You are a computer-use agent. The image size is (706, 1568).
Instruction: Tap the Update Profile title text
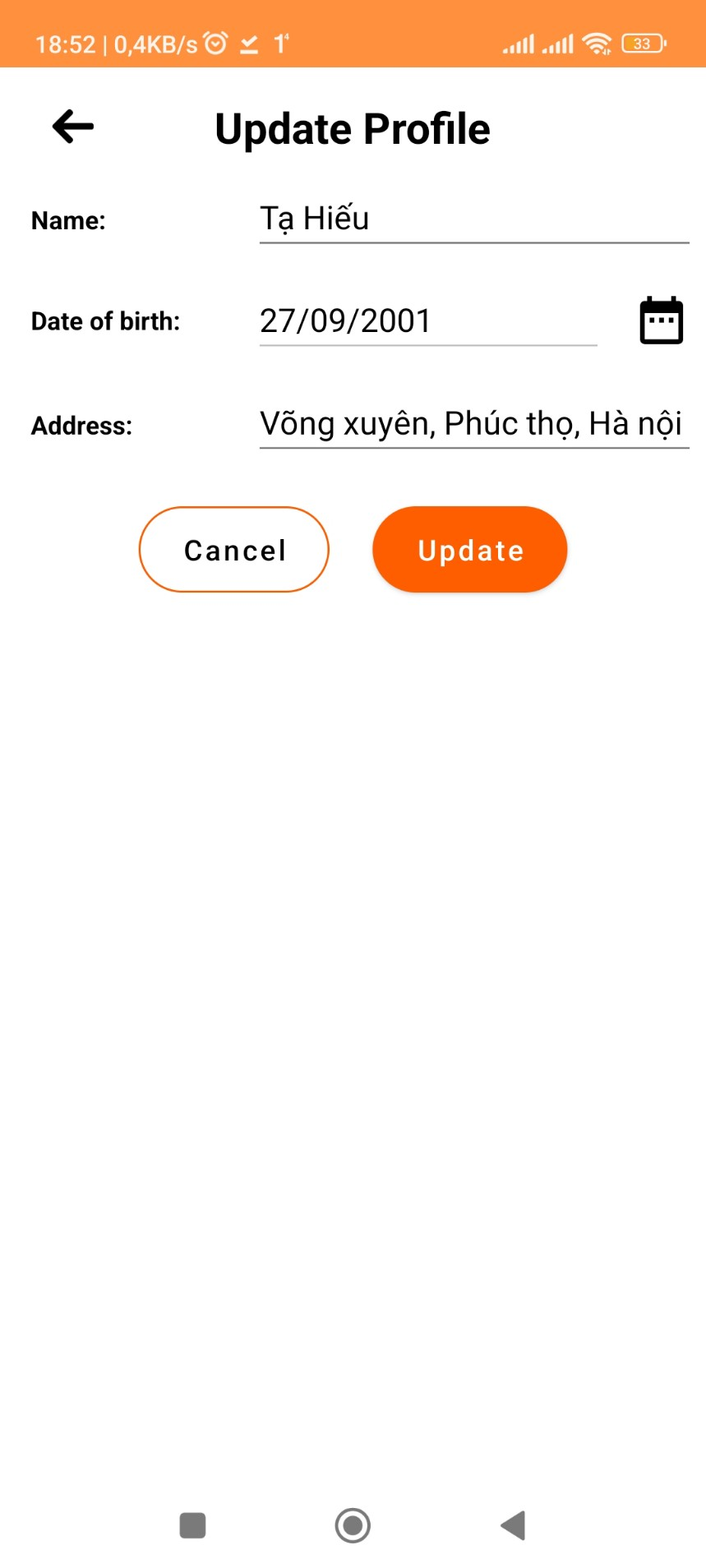[352, 127]
